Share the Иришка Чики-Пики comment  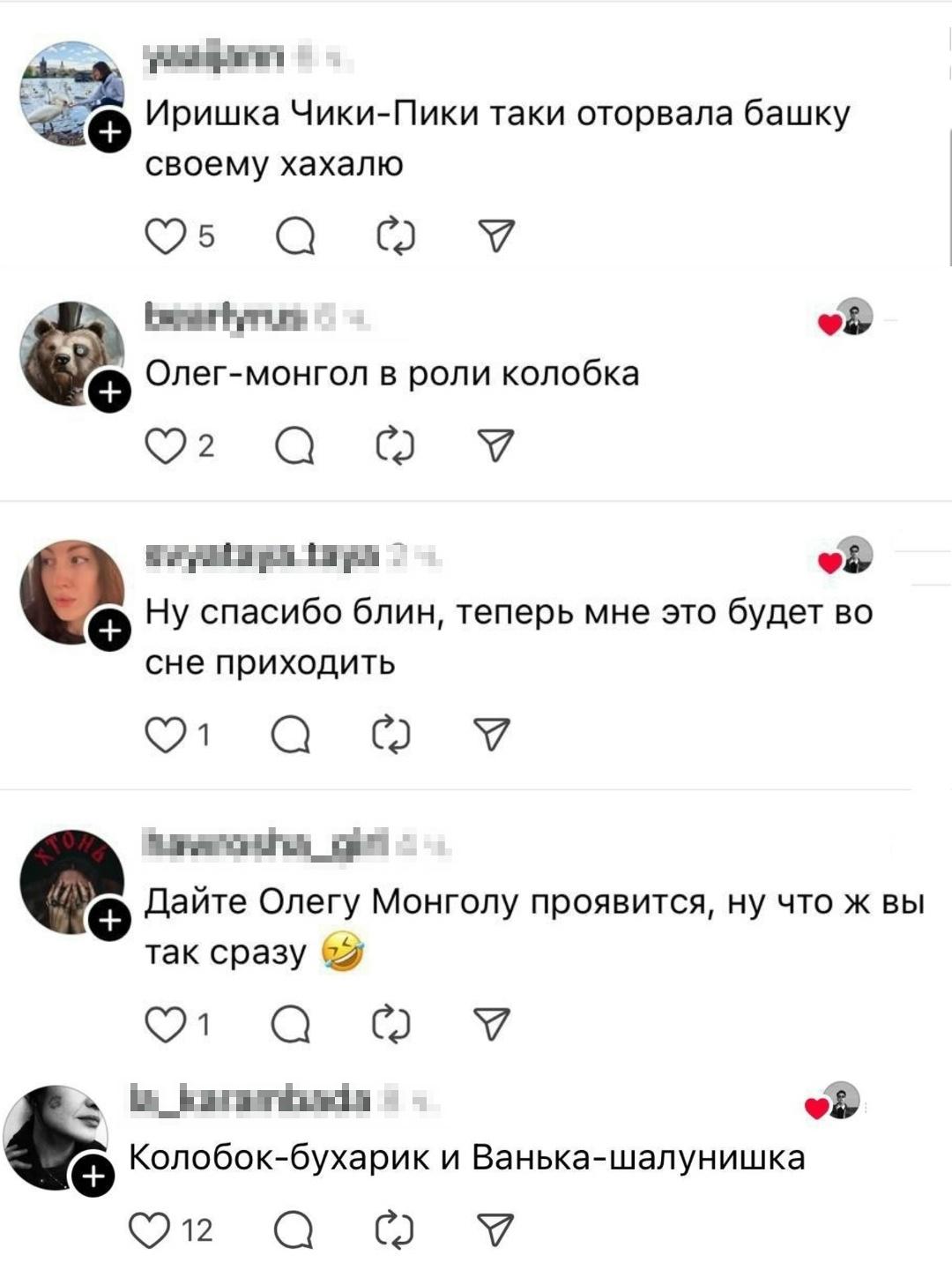point(495,236)
